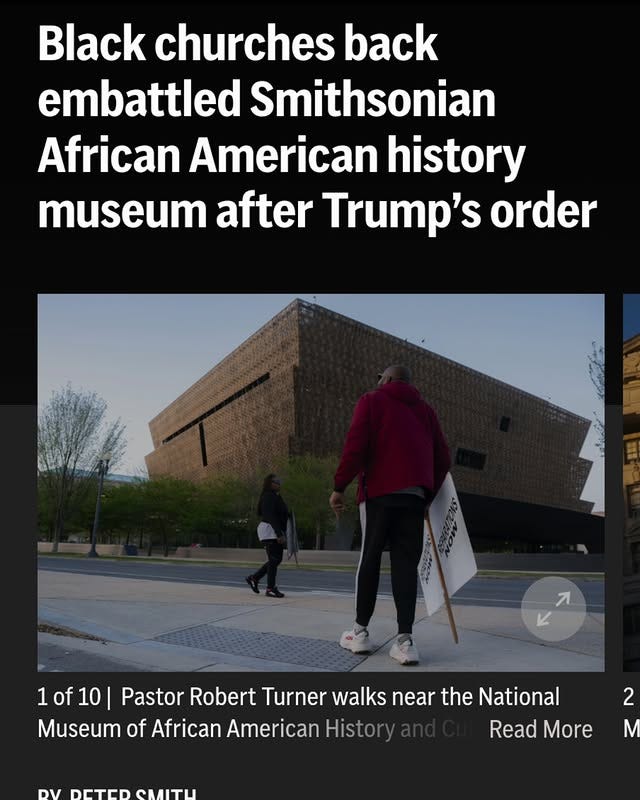This screenshot has width=640, height=800.
Task: Expand the photo to fullscreen
Action: (553, 609)
